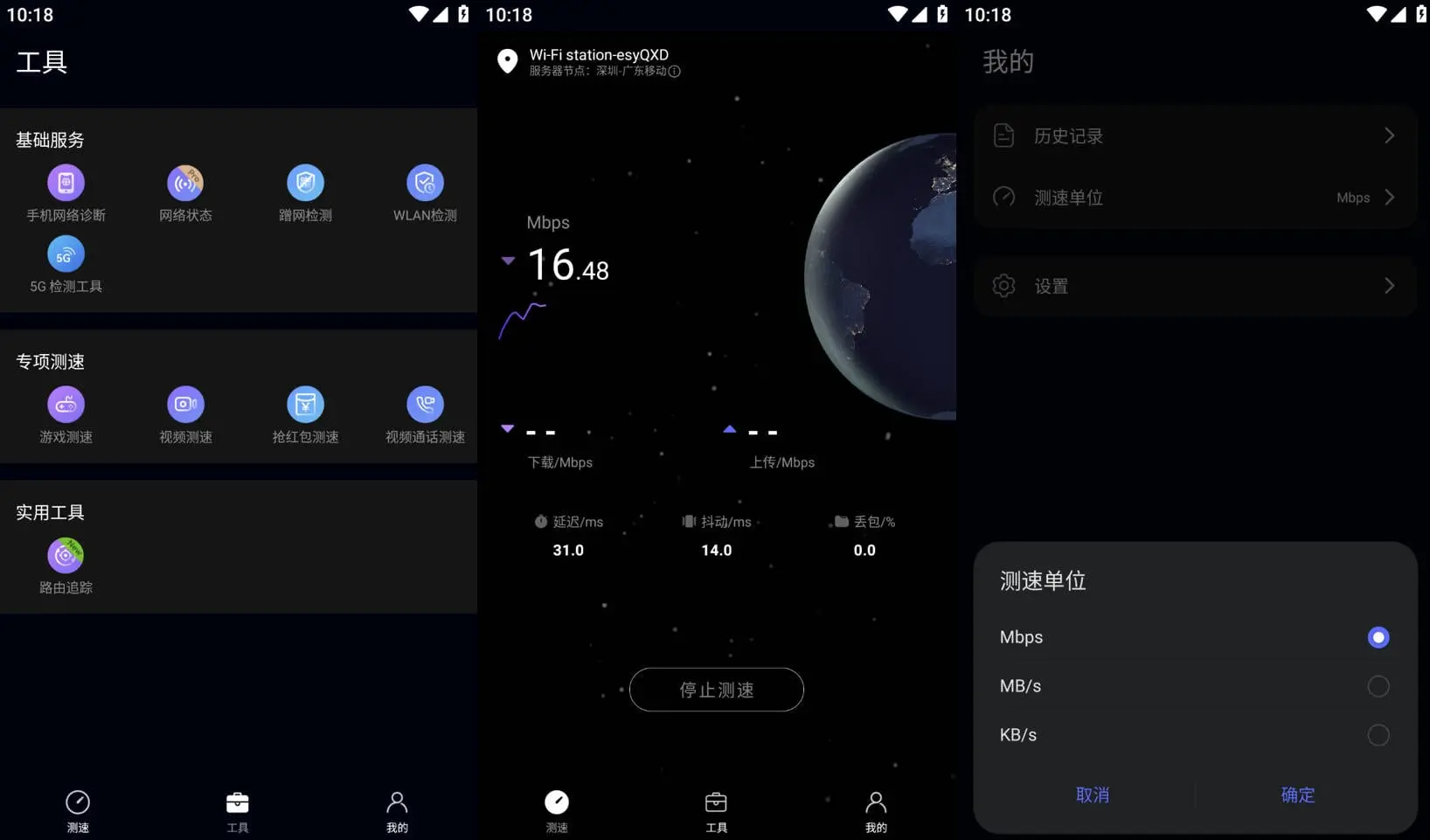Image resolution: width=1430 pixels, height=840 pixels.
Task: Start 视频测速 video speed test
Action: [185, 406]
